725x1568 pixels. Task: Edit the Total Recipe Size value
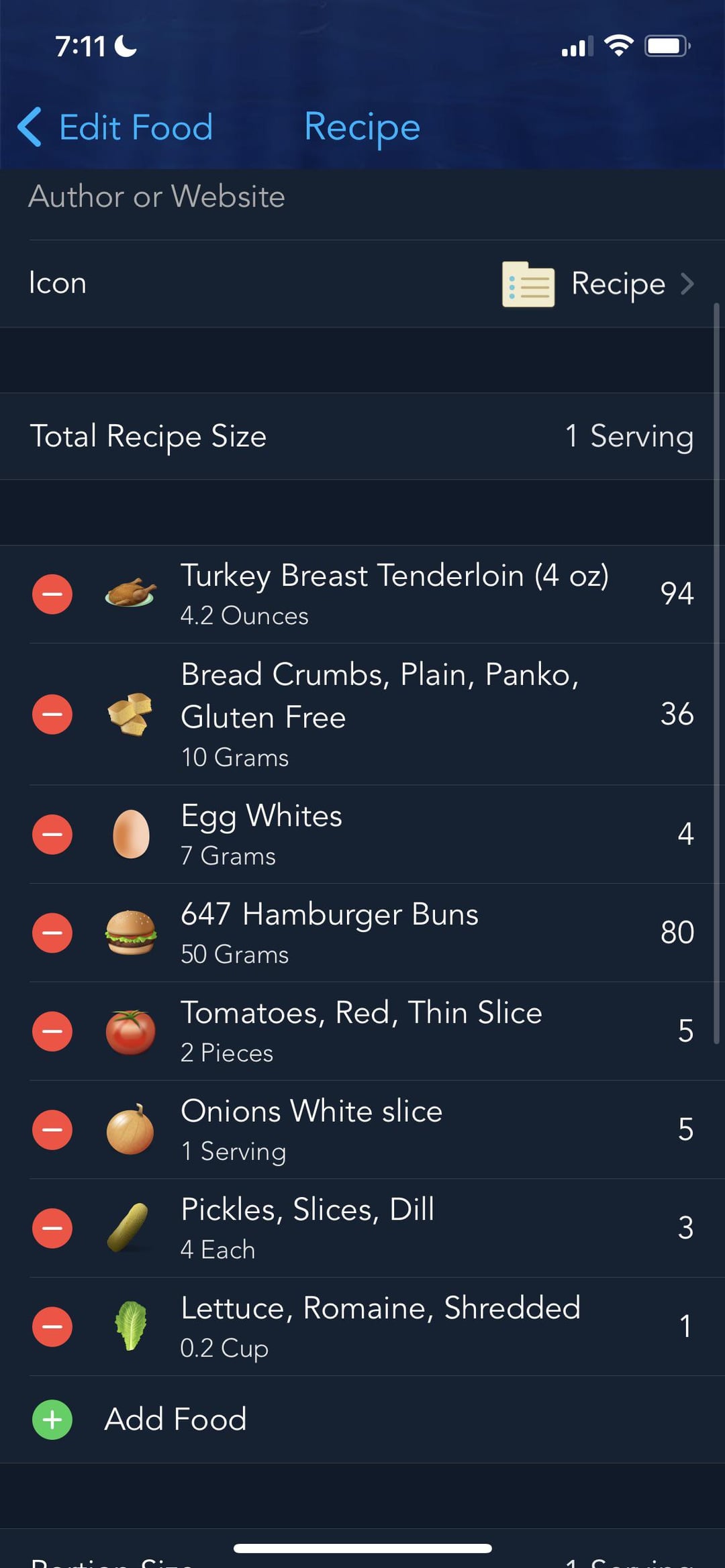[362, 436]
